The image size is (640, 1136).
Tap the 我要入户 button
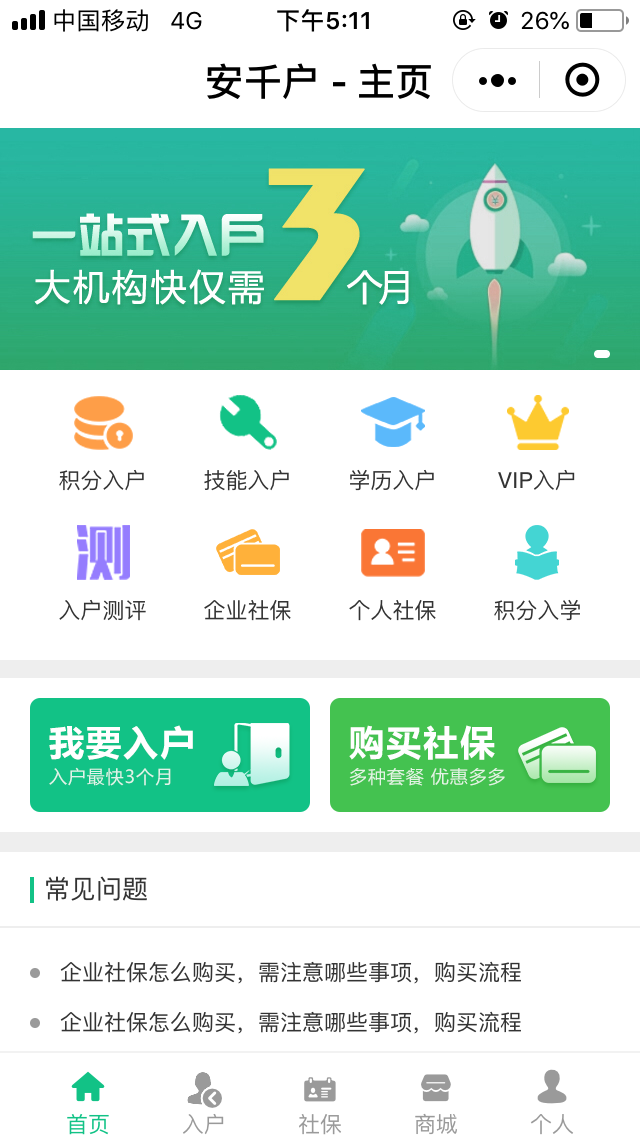pyautogui.click(x=170, y=755)
